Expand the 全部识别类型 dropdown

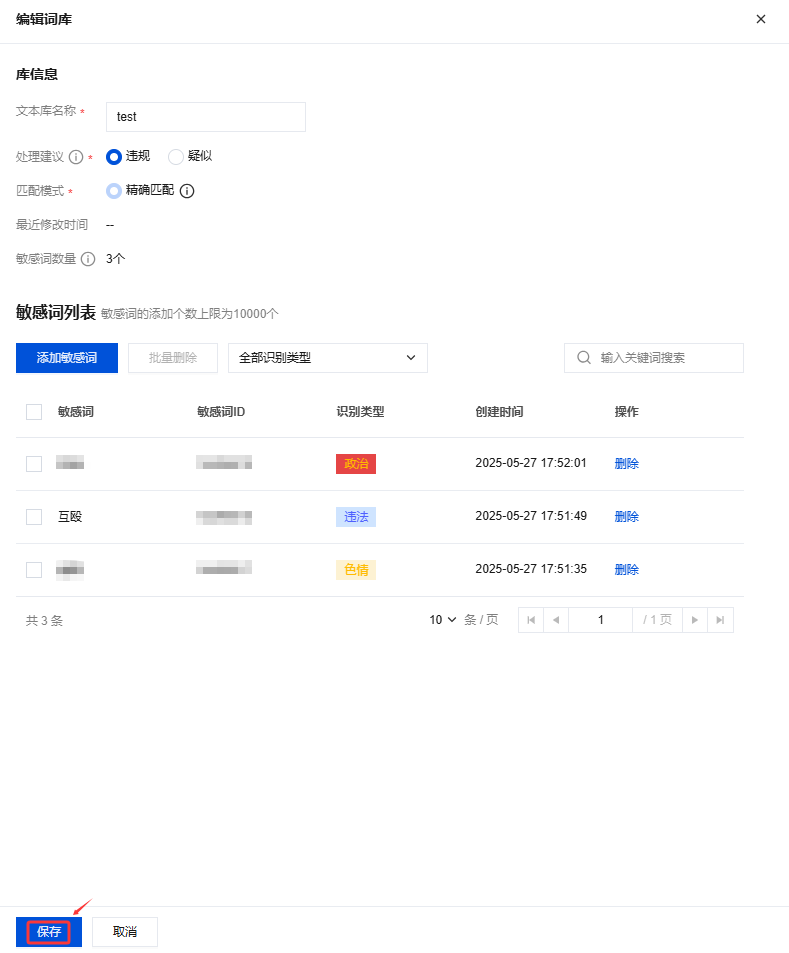pos(327,358)
